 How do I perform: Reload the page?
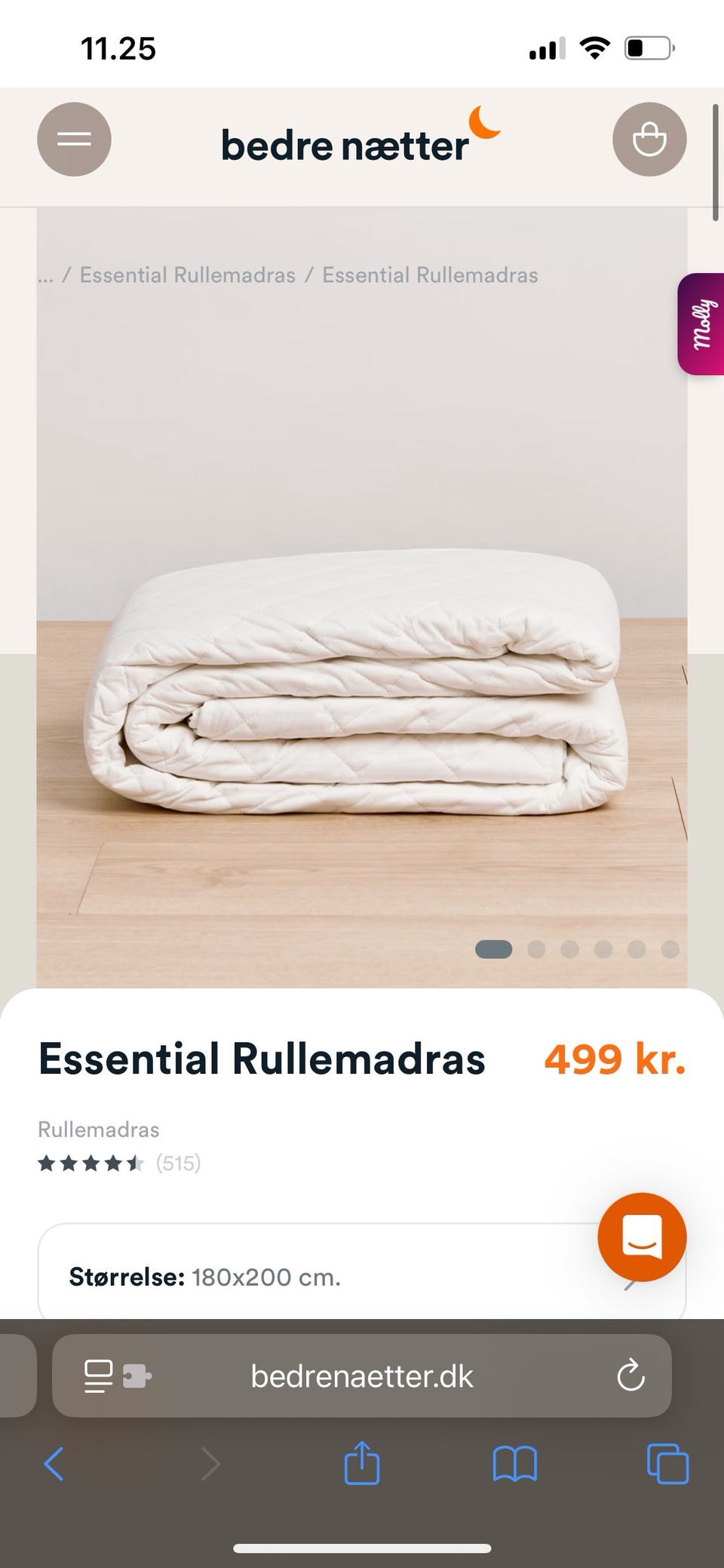tap(630, 1376)
